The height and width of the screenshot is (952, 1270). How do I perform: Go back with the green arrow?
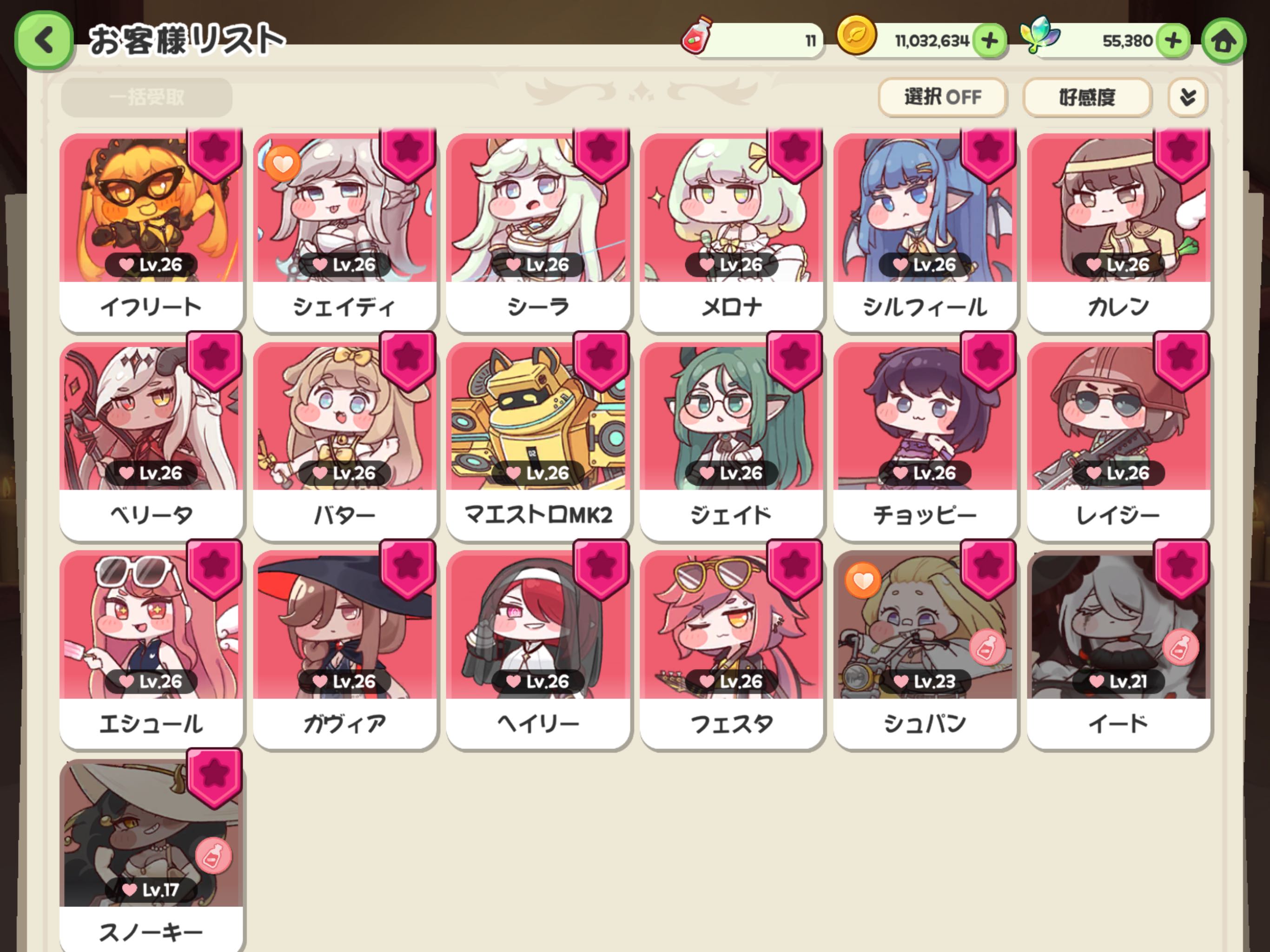pos(44,40)
